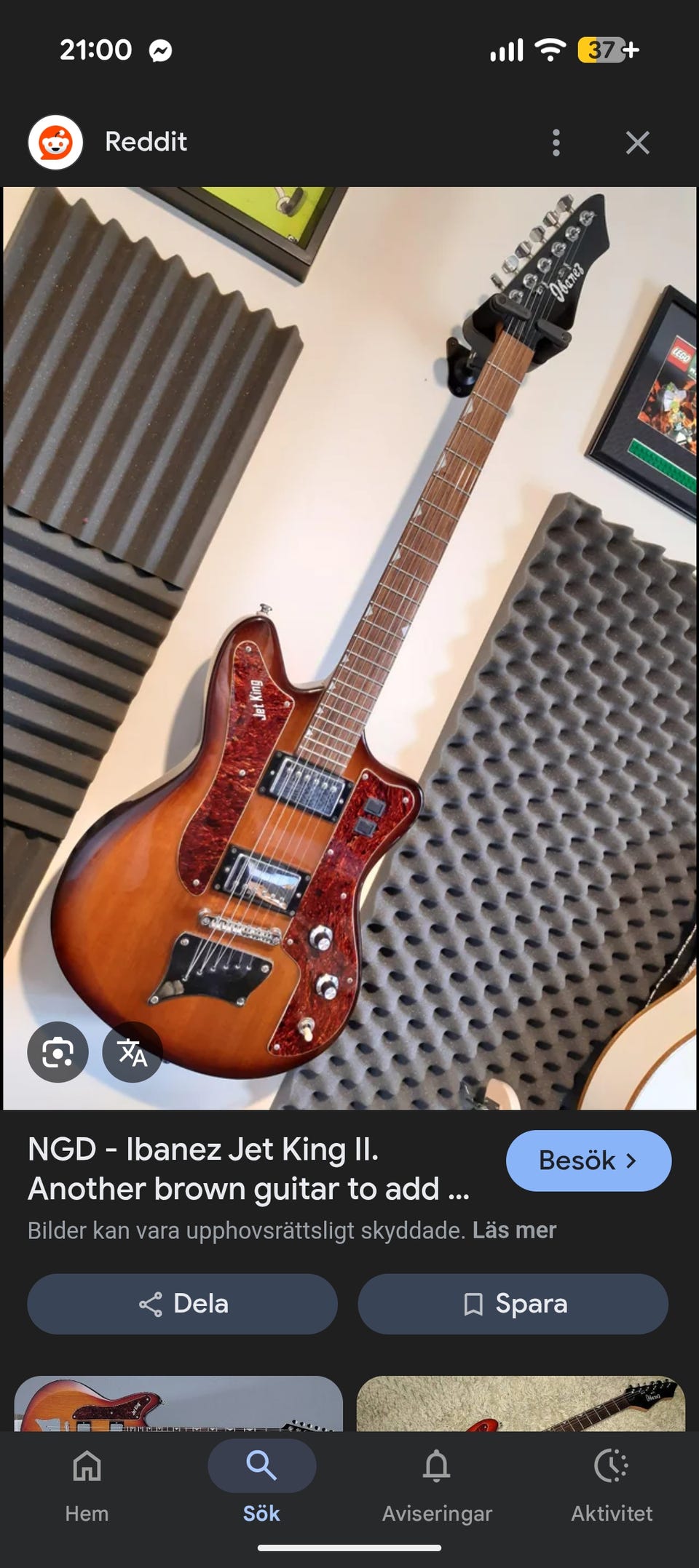Save image with Spara button
This screenshot has width=699, height=1568.
coord(513,1304)
